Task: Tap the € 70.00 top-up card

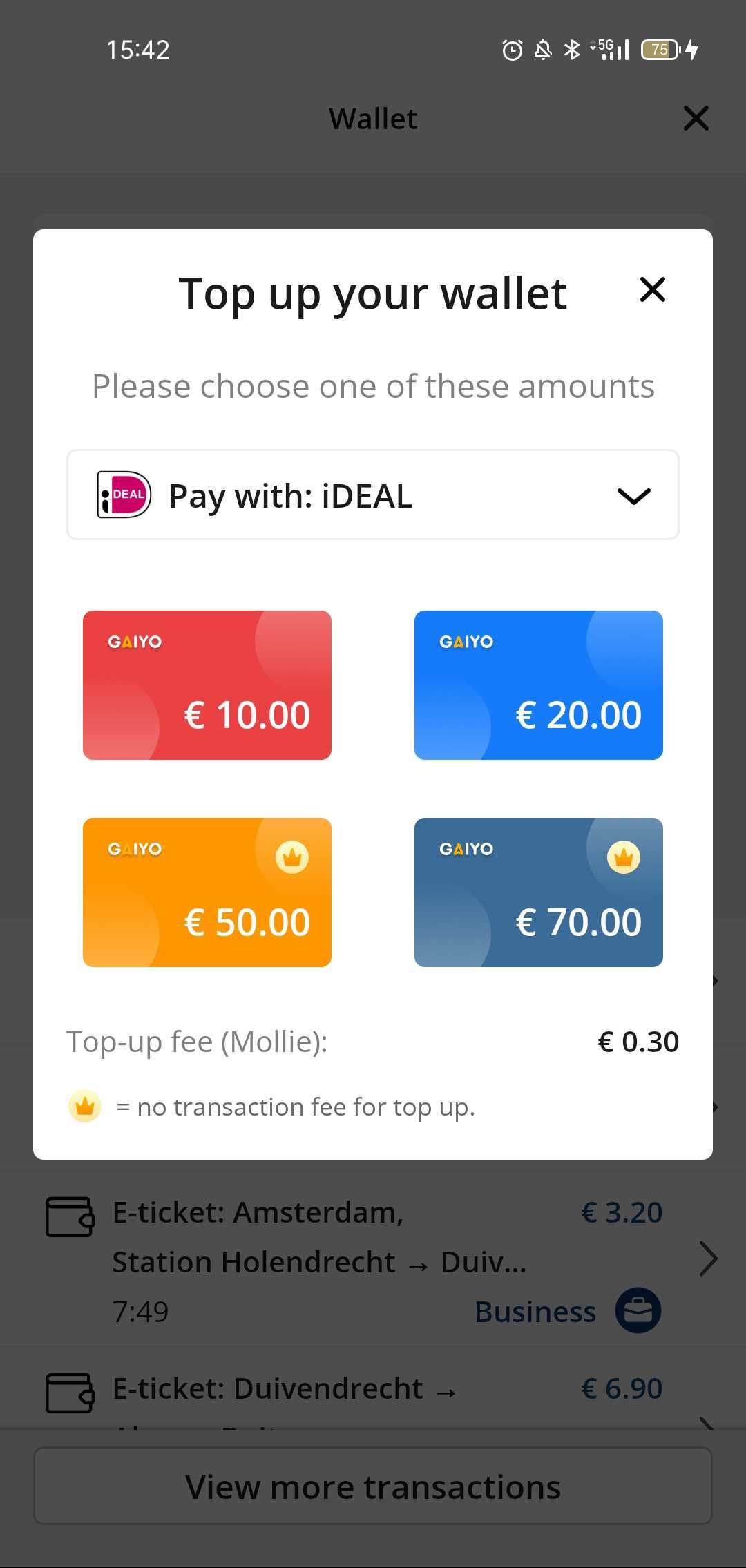Action: pyautogui.click(x=539, y=892)
